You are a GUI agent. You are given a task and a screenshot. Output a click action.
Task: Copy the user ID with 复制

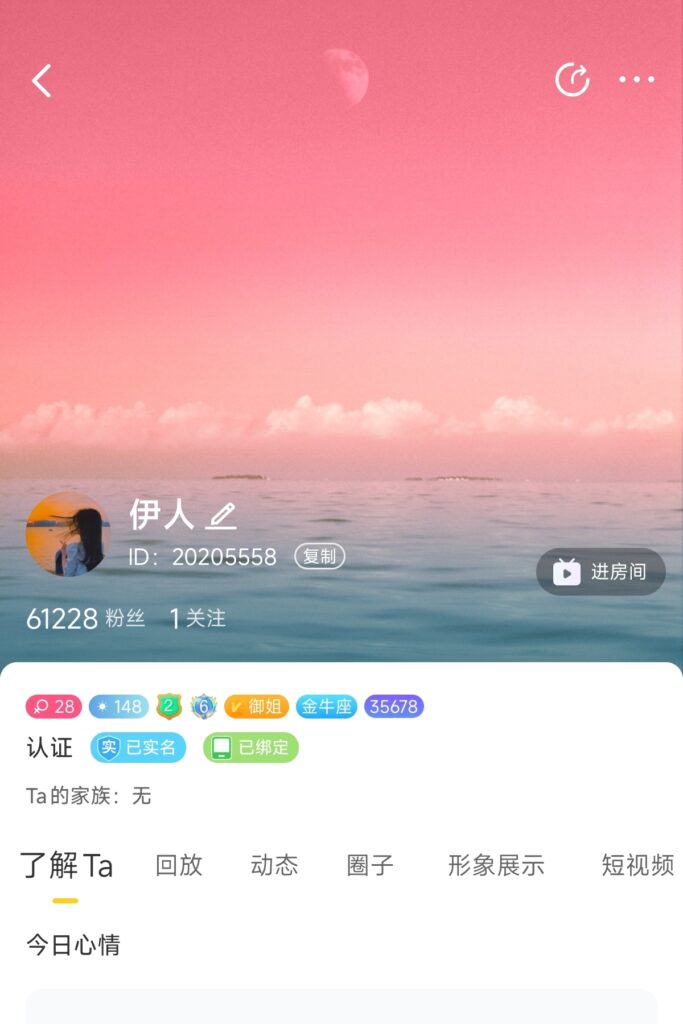coord(319,557)
